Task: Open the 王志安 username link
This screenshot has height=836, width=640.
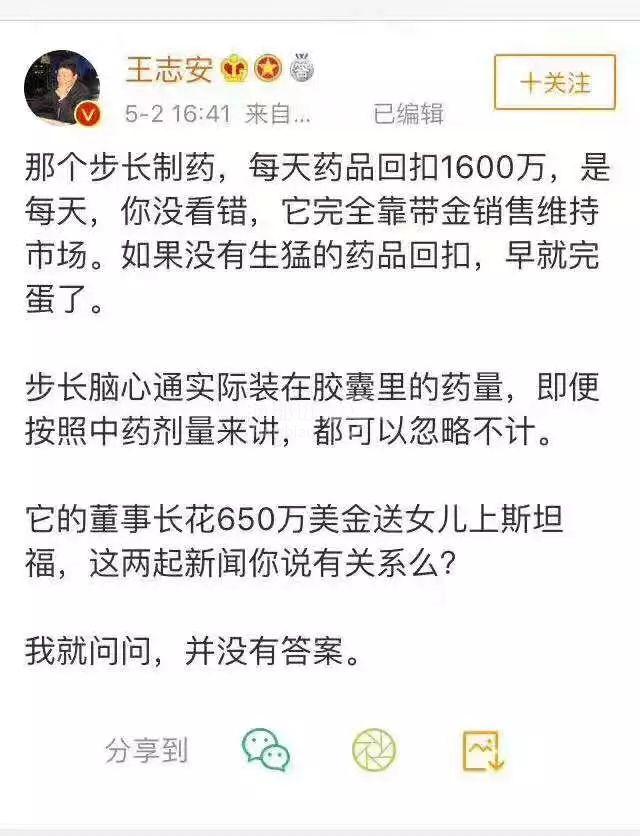Action: click(168, 69)
